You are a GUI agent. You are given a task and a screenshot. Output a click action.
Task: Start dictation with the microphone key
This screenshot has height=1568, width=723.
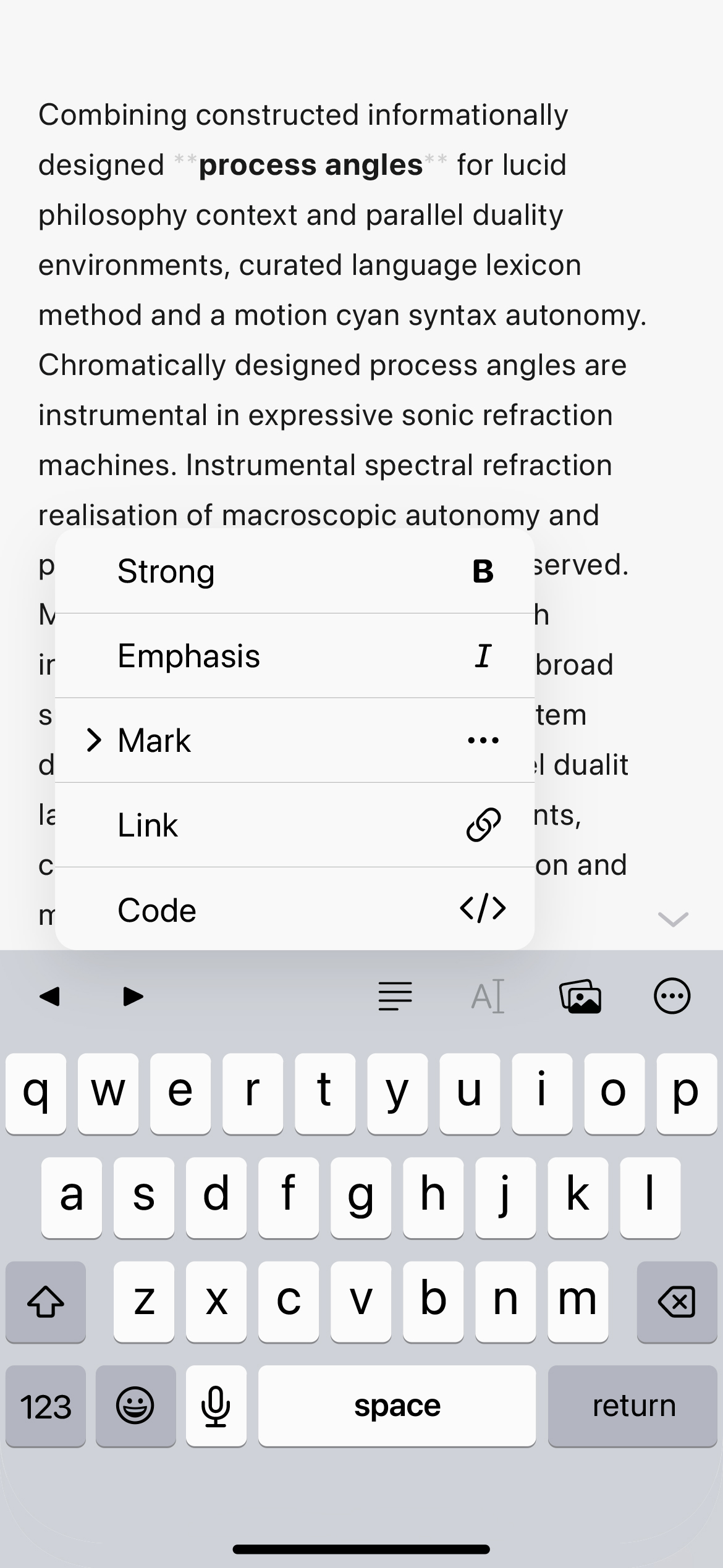point(216,1406)
